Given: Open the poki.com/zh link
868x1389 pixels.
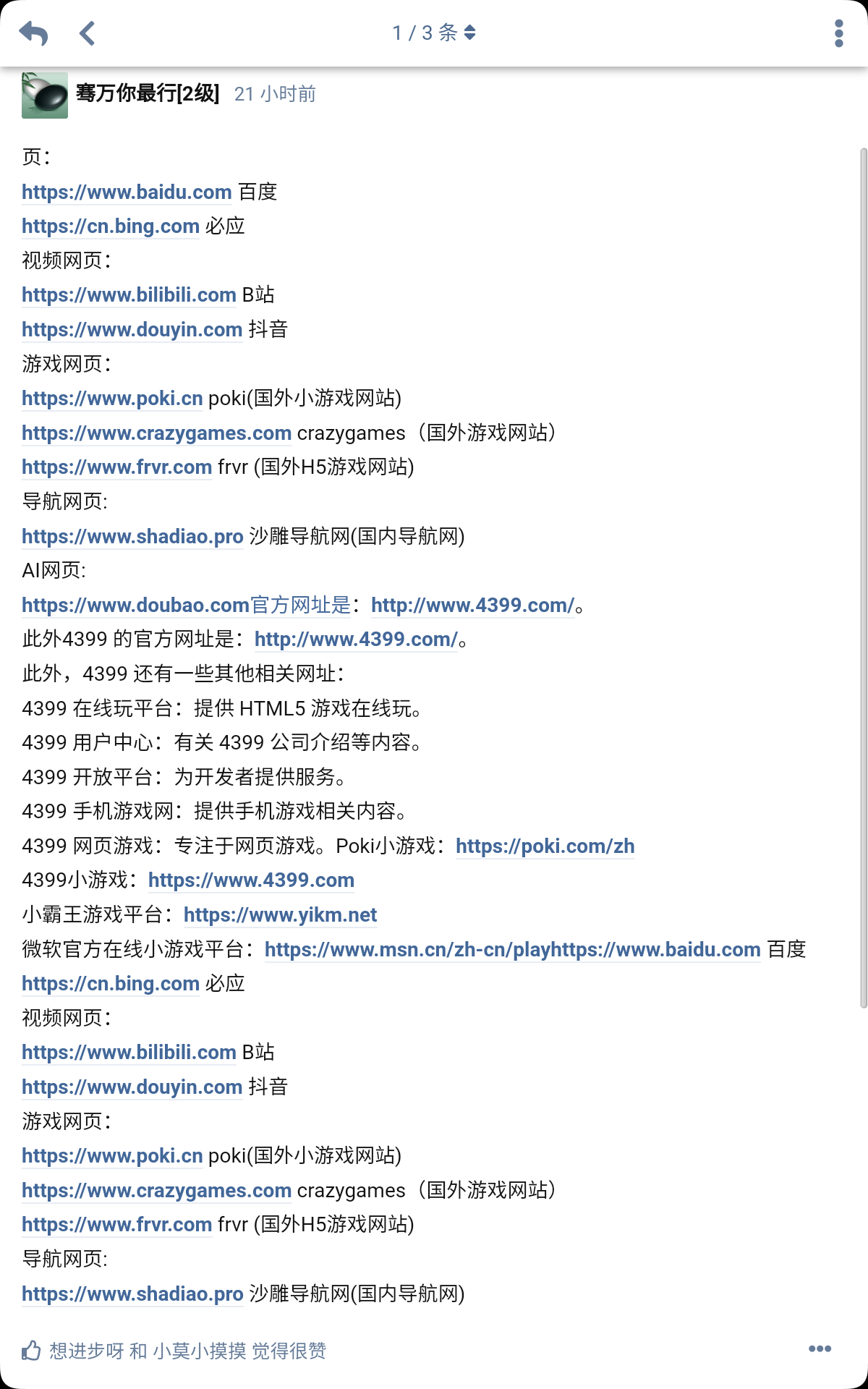Looking at the screenshot, I should (545, 846).
